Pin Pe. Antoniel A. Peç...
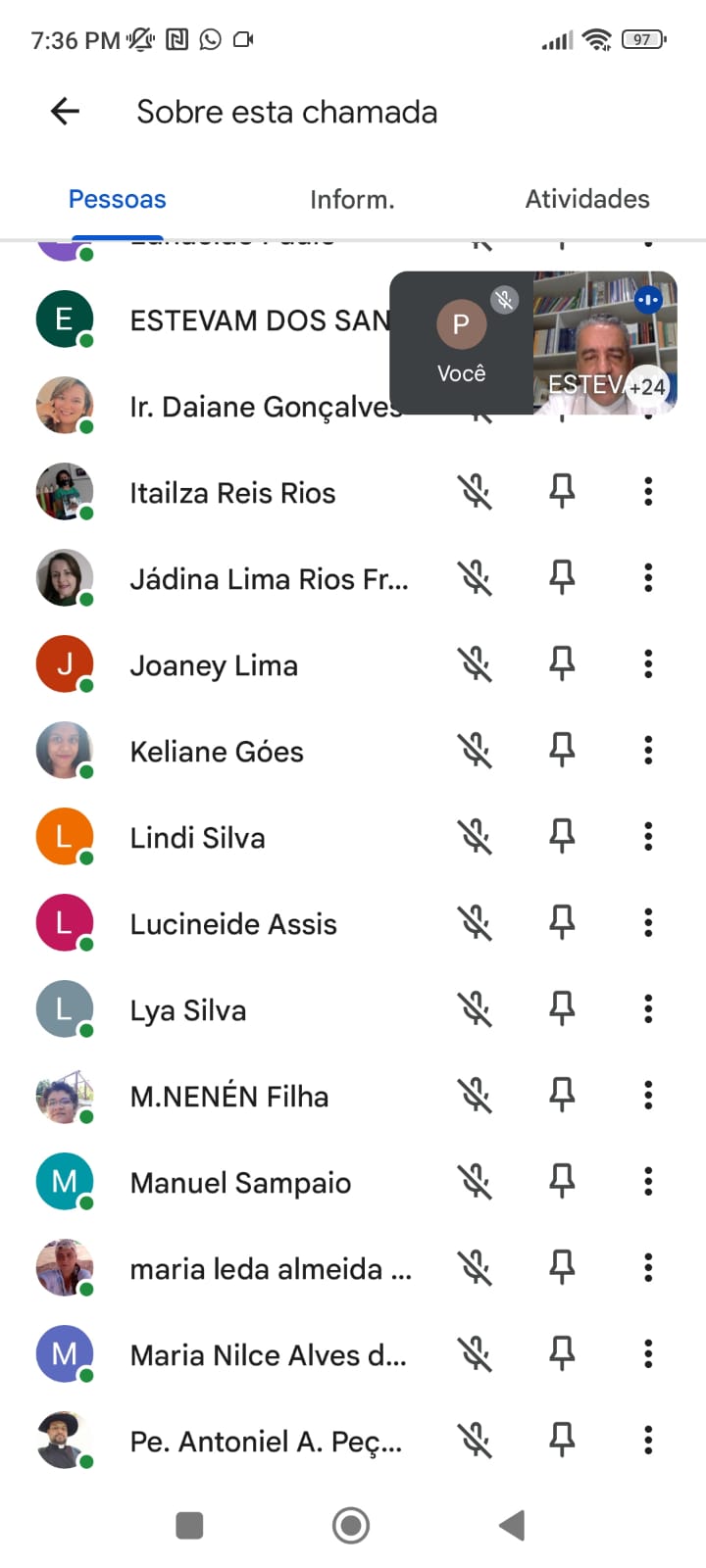The height and width of the screenshot is (1568, 706). 562,1441
